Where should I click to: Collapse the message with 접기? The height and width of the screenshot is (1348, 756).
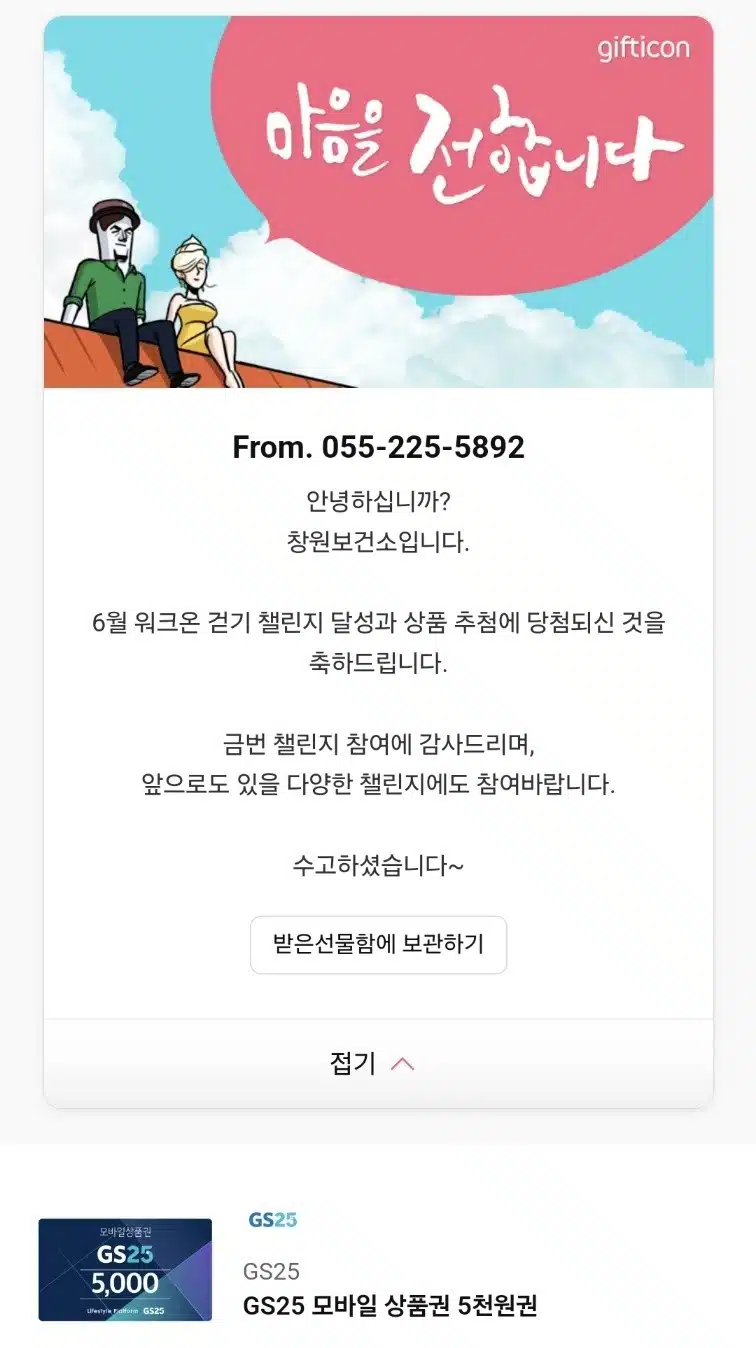(x=378, y=1064)
